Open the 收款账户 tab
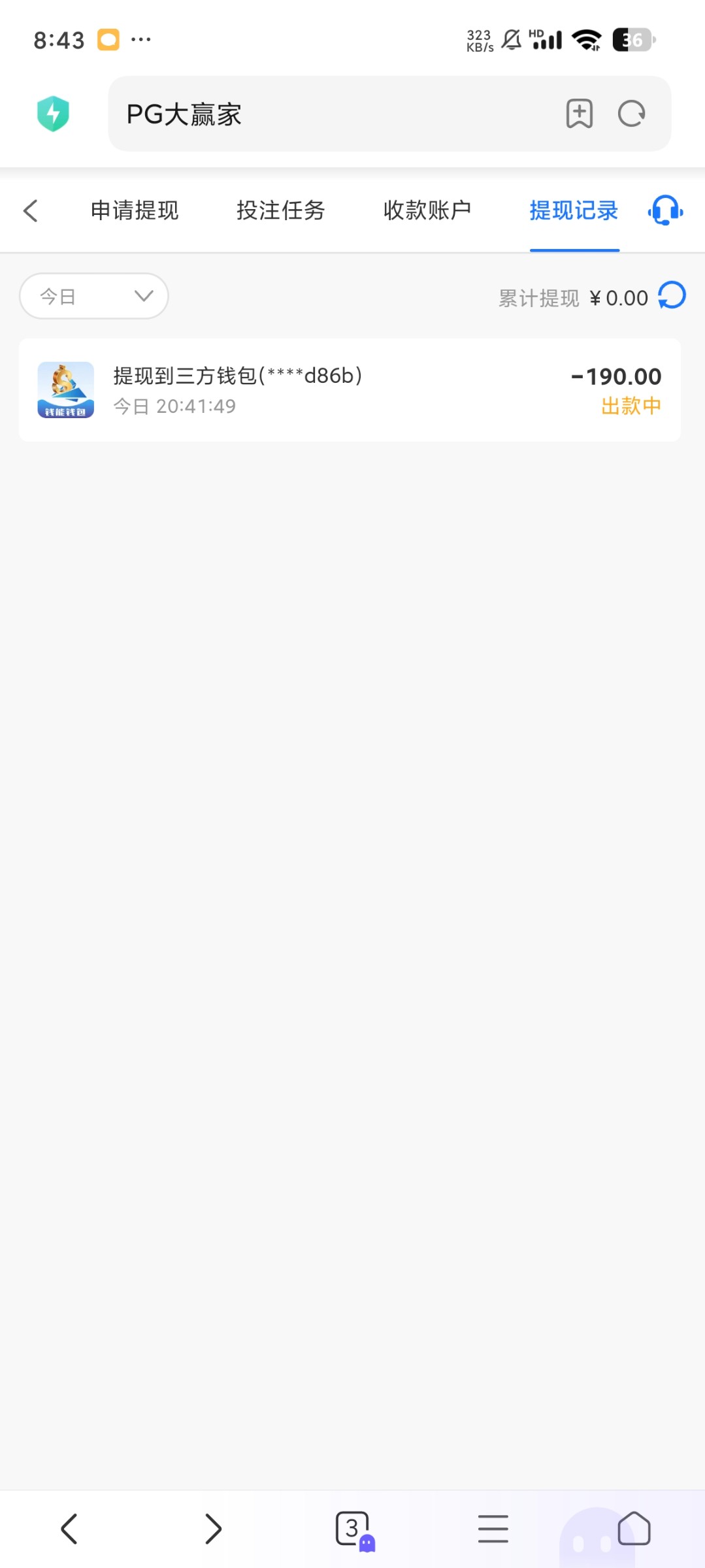The image size is (705, 1568). [427, 210]
